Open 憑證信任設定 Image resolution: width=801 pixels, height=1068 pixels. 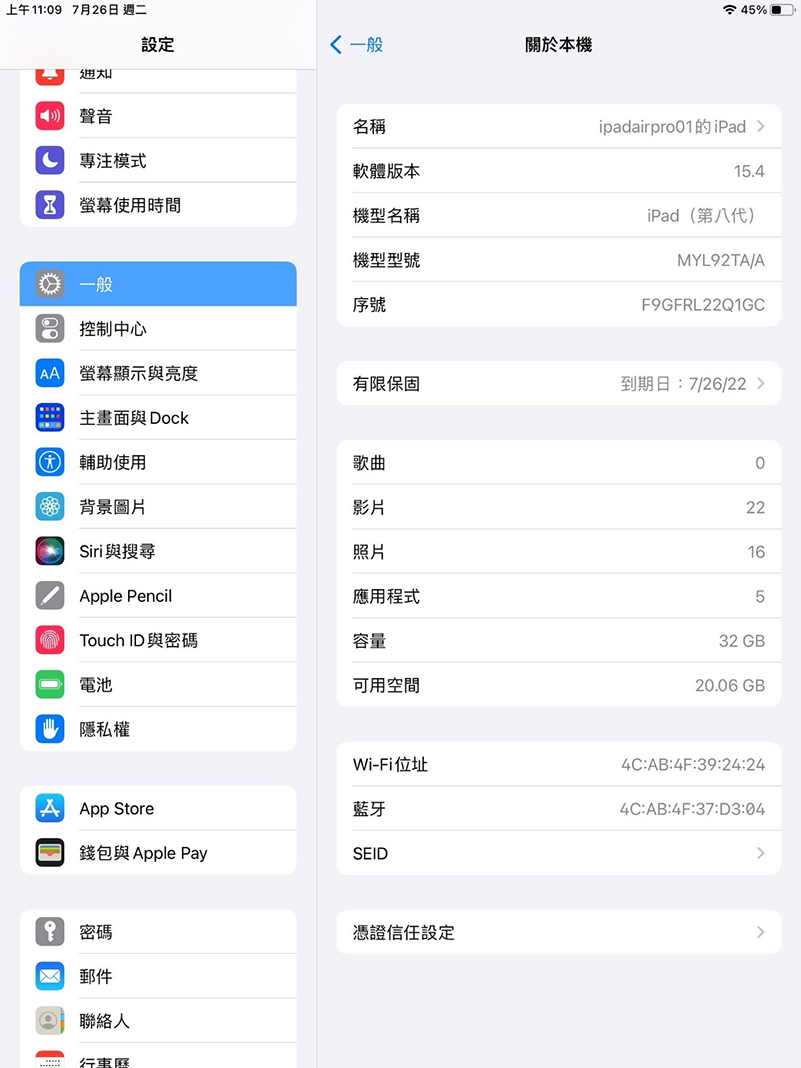point(558,932)
